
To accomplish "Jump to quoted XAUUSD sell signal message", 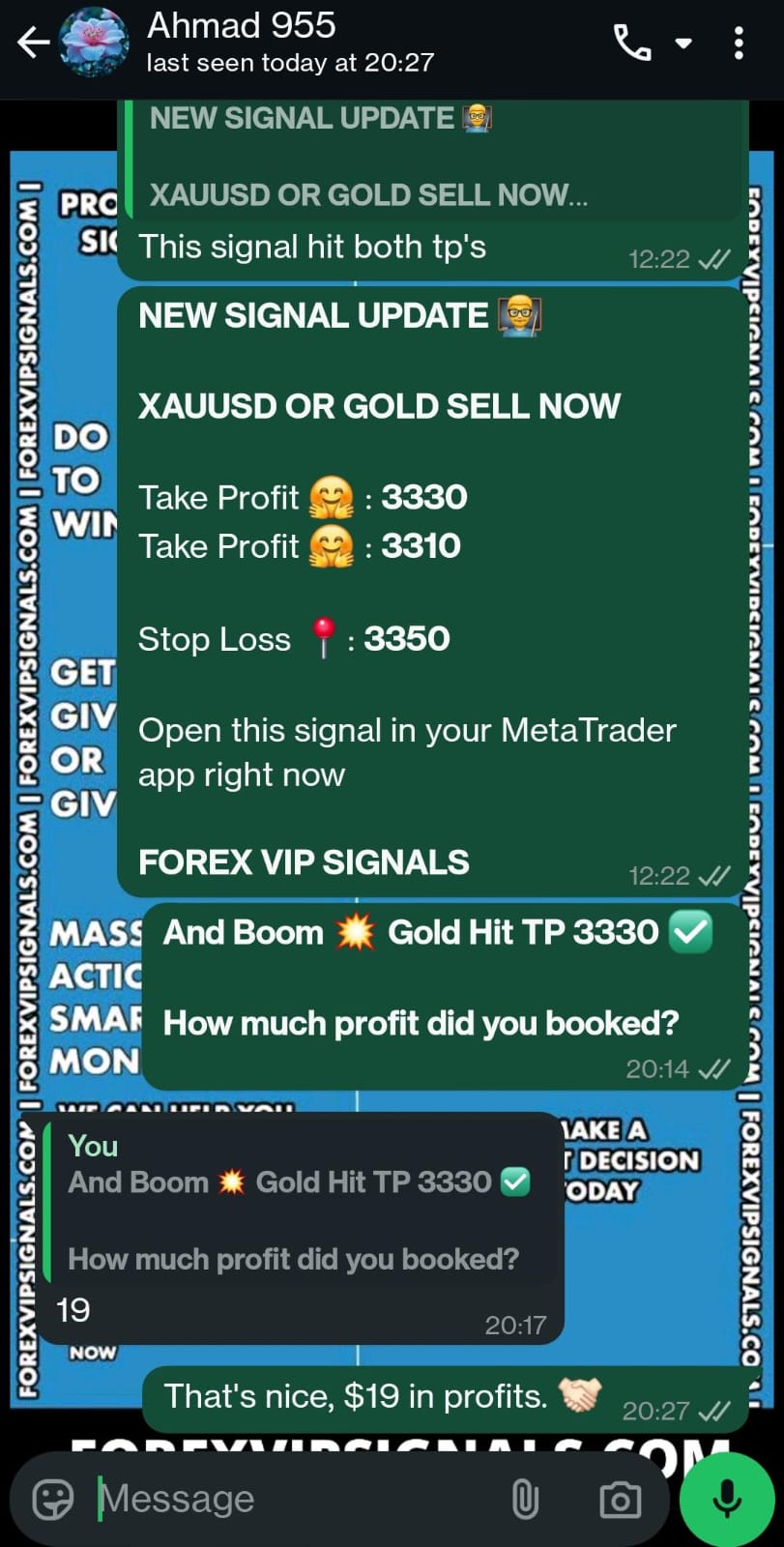I will click(x=435, y=160).
